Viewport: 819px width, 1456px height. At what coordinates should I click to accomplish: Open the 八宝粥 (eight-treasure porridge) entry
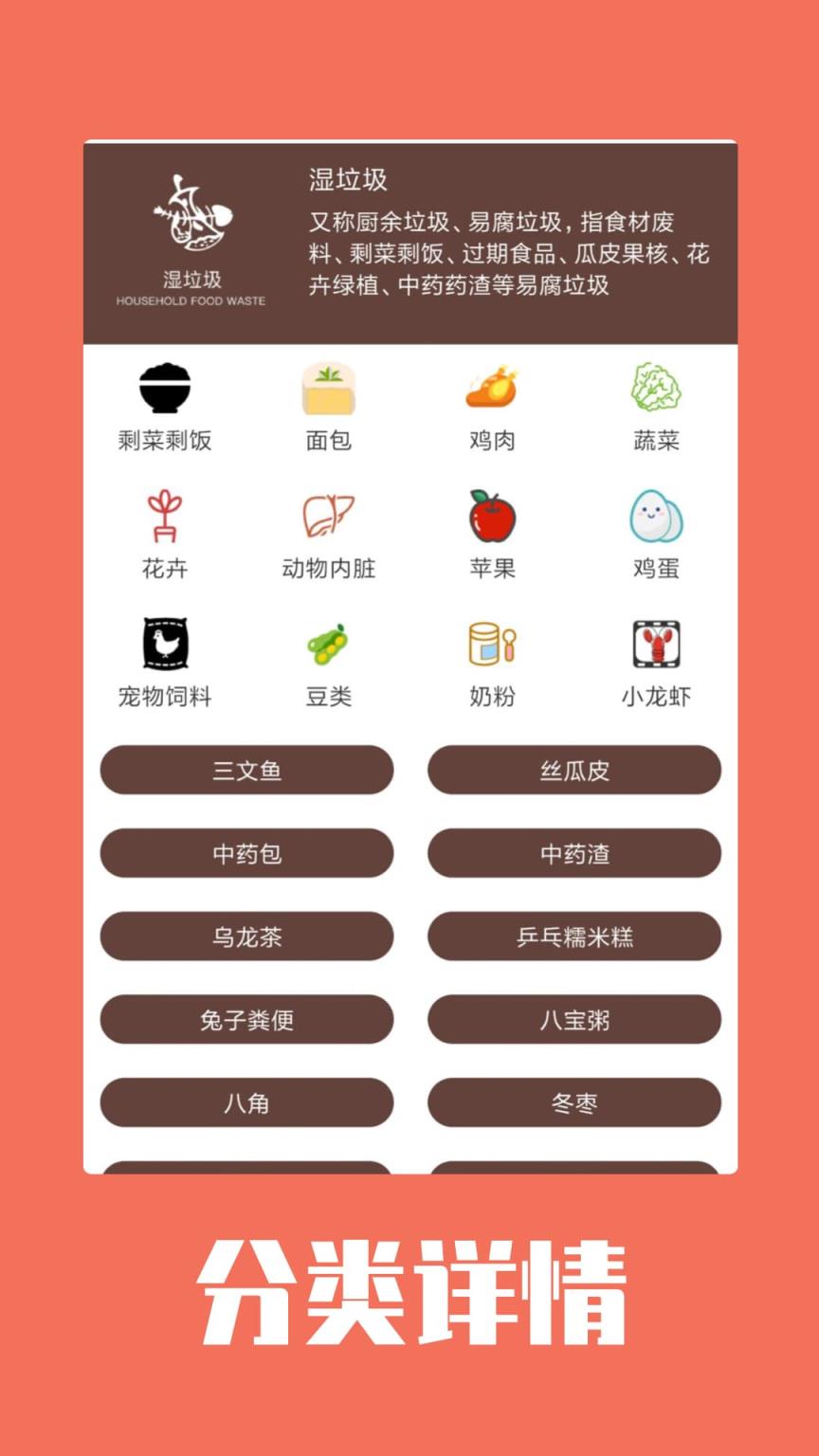coord(573,1020)
